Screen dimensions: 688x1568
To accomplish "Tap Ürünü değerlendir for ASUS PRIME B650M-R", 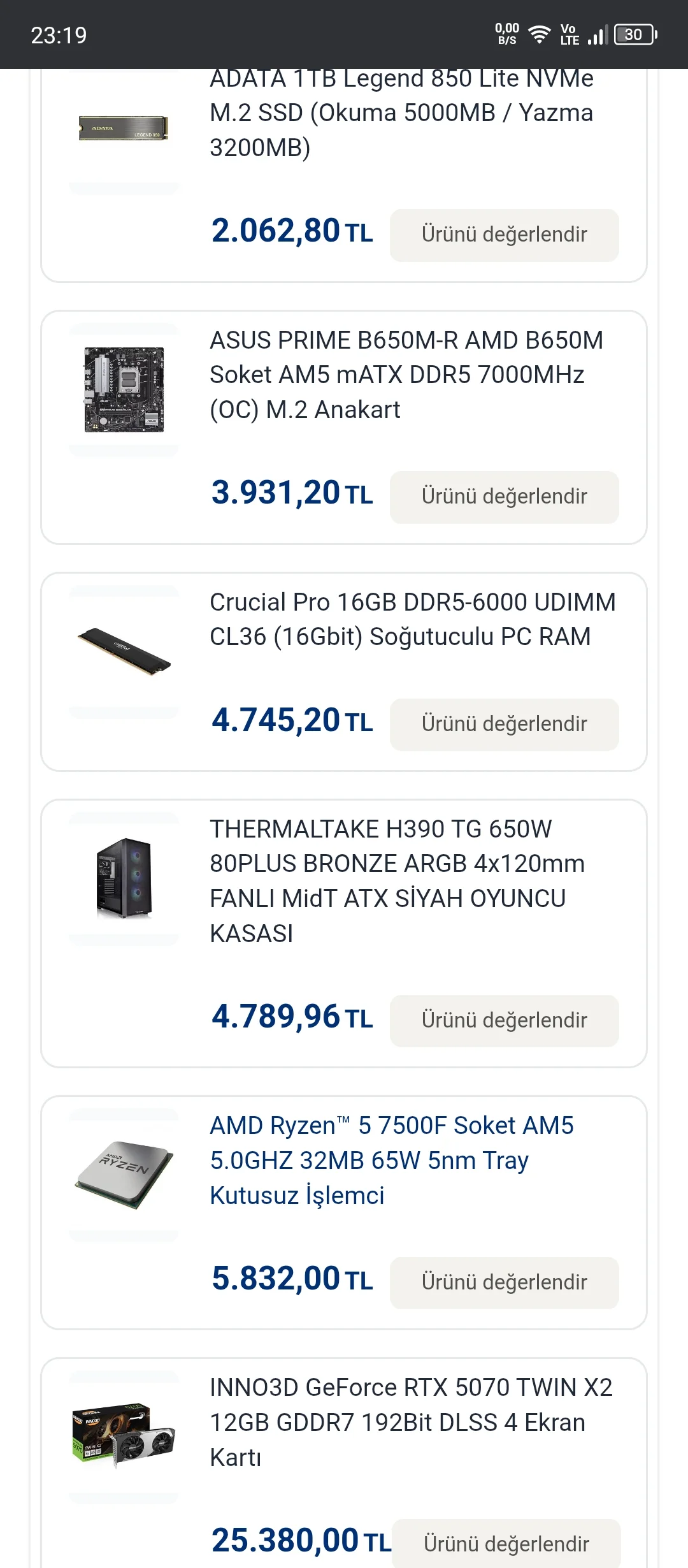I will click(x=504, y=497).
